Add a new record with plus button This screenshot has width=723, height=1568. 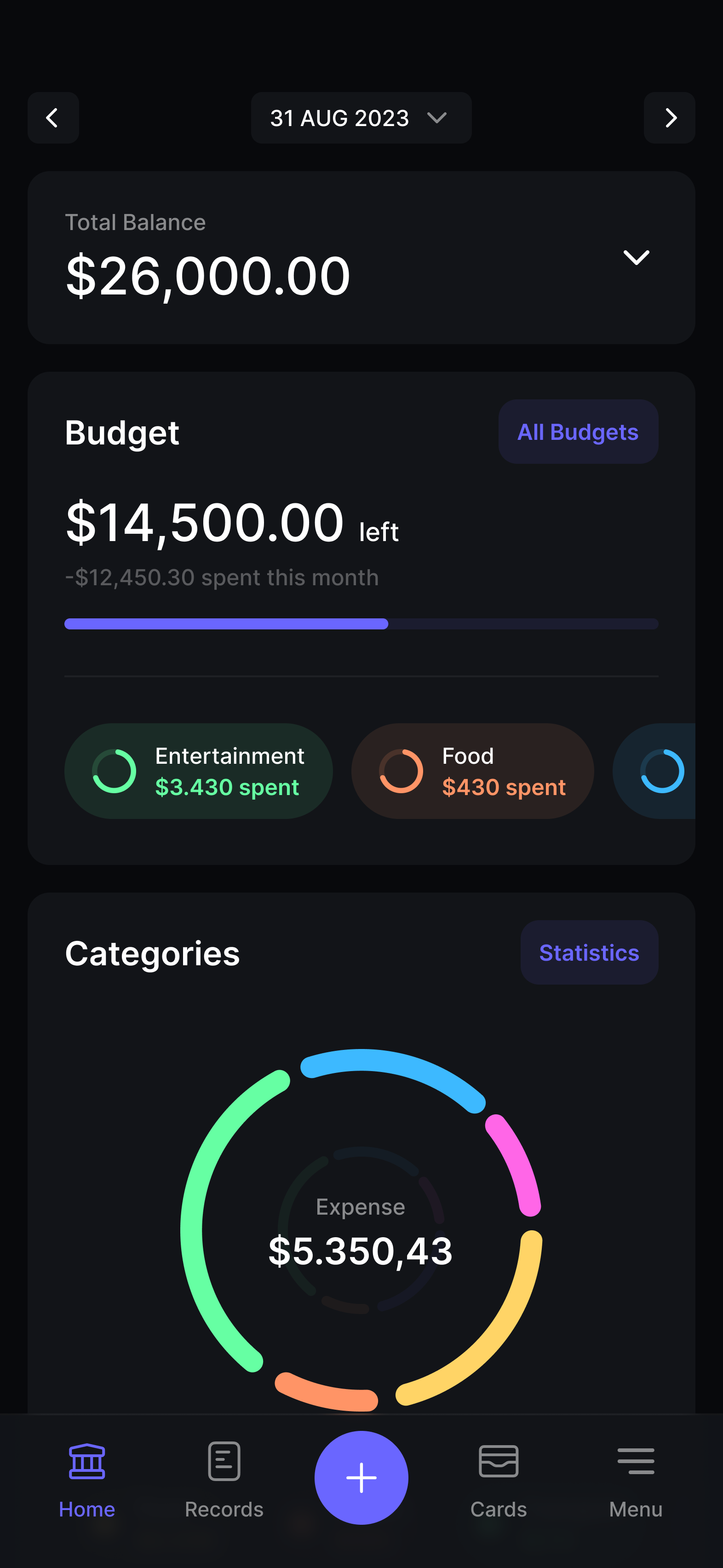click(361, 1477)
